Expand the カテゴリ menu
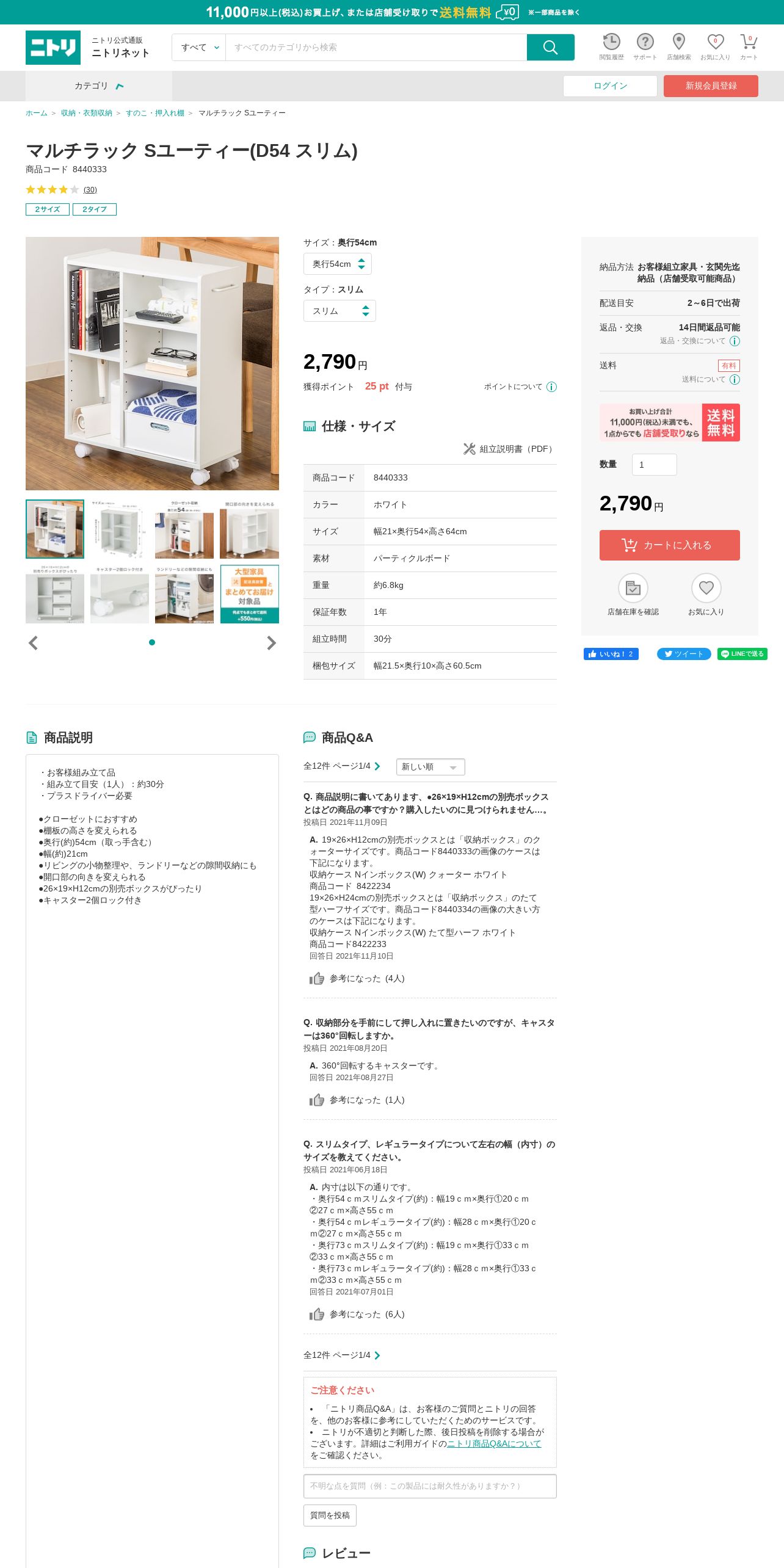This screenshot has width=784, height=1568. point(98,86)
